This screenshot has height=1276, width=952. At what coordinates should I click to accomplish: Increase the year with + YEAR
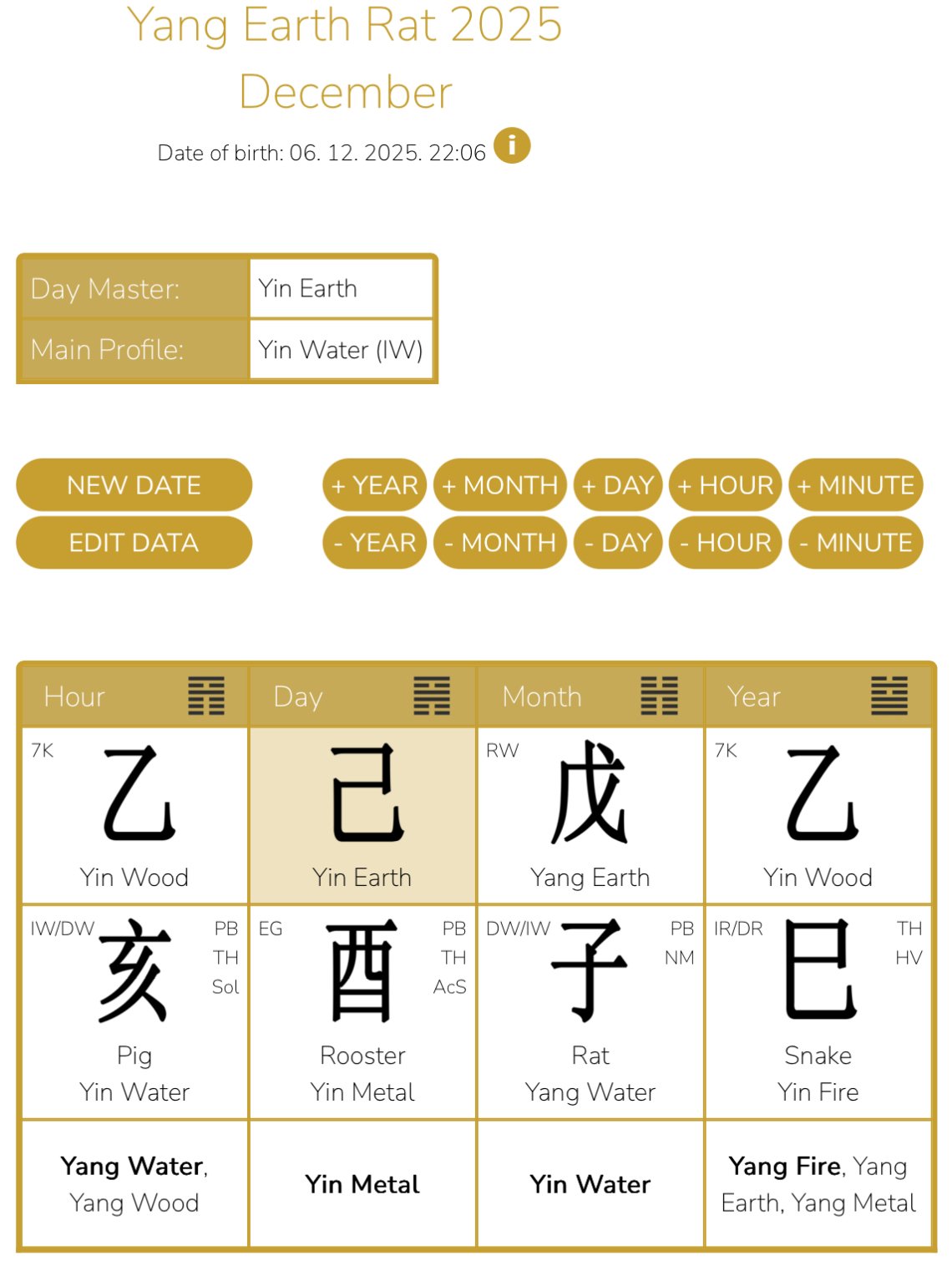pyautogui.click(x=375, y=485)
